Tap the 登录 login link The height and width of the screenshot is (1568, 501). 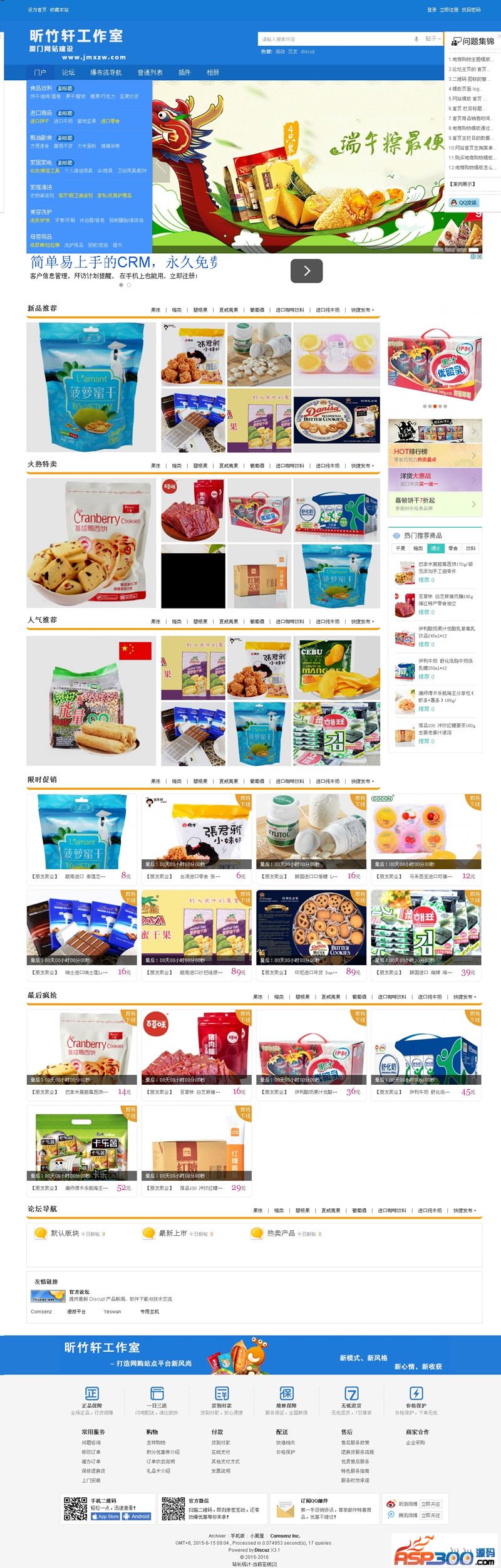pos(431,10)
